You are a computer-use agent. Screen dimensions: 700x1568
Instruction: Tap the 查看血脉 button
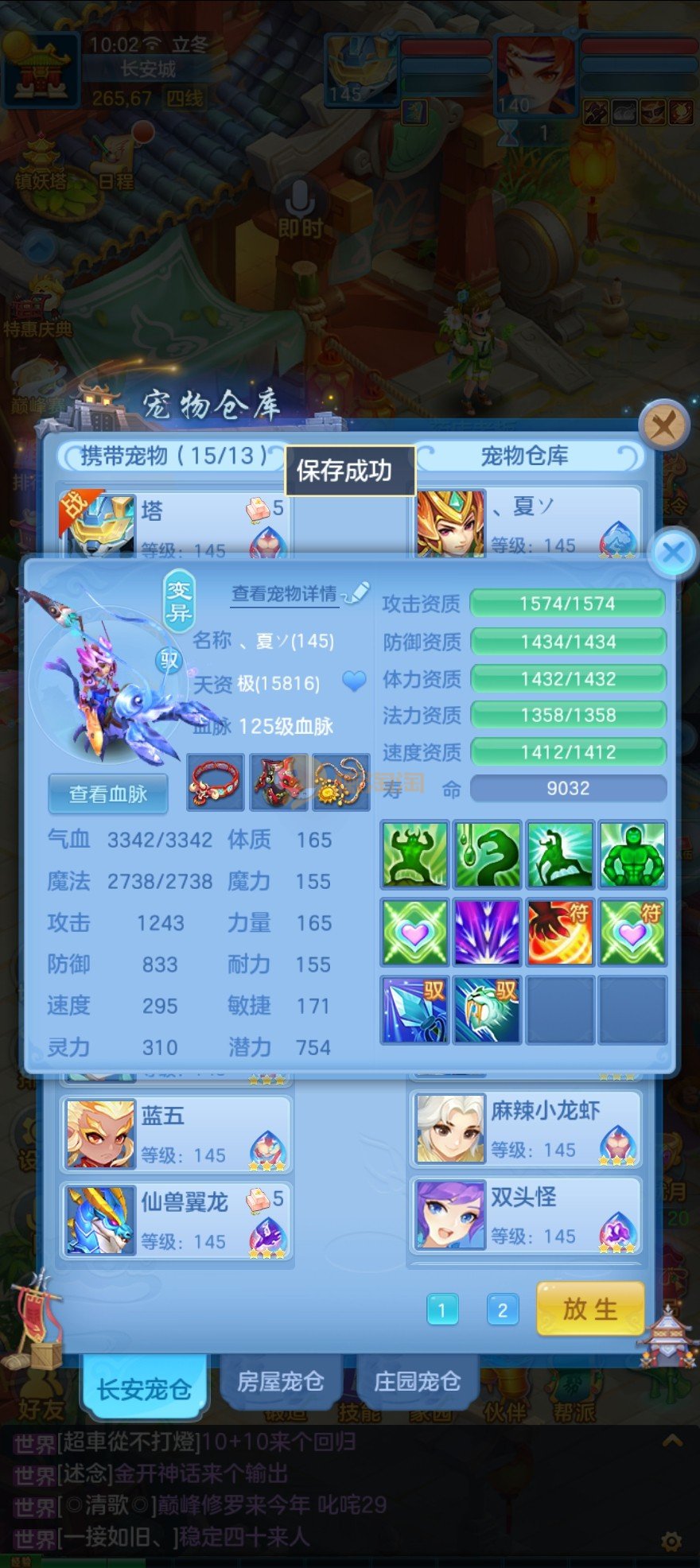(x=108, y=794)
